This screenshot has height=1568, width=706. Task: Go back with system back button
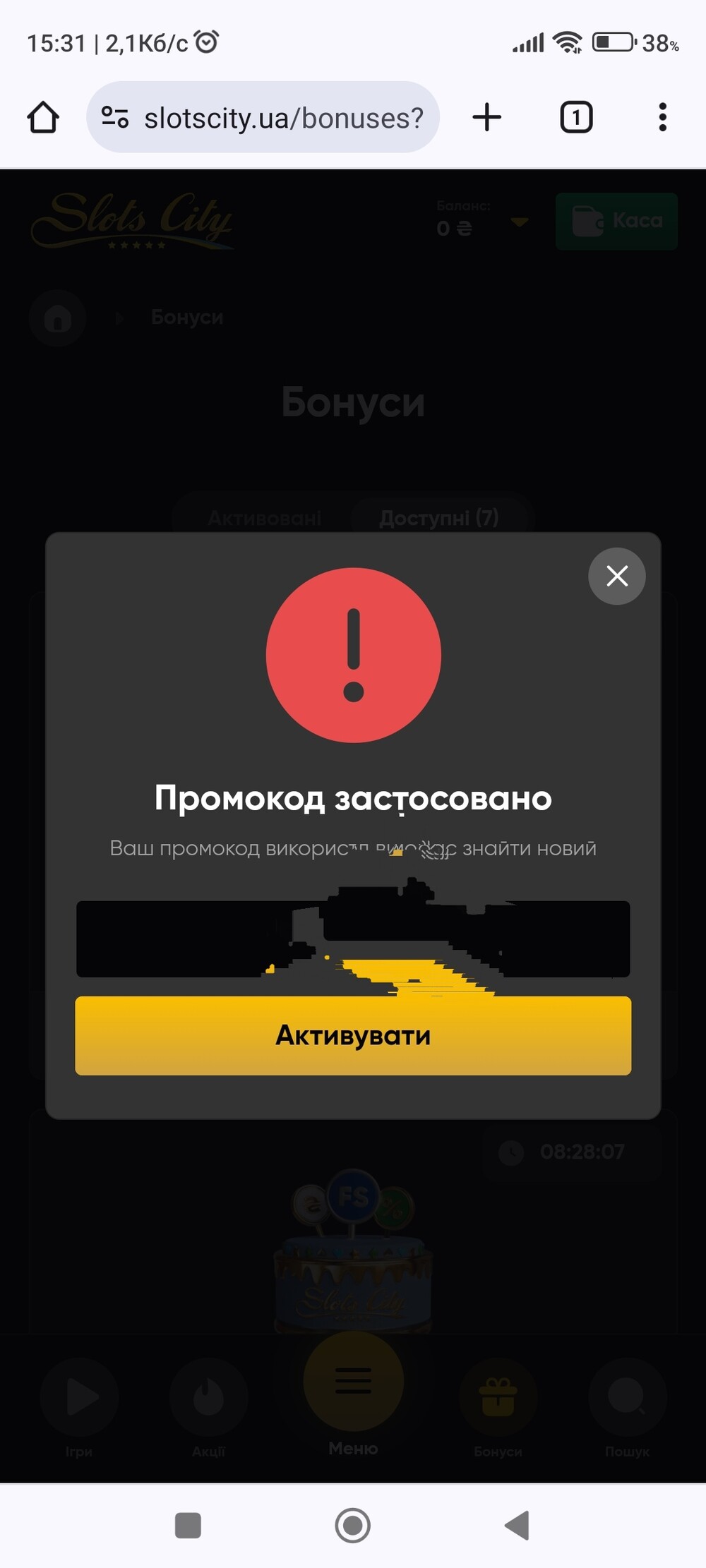[x=517, y=1525]
